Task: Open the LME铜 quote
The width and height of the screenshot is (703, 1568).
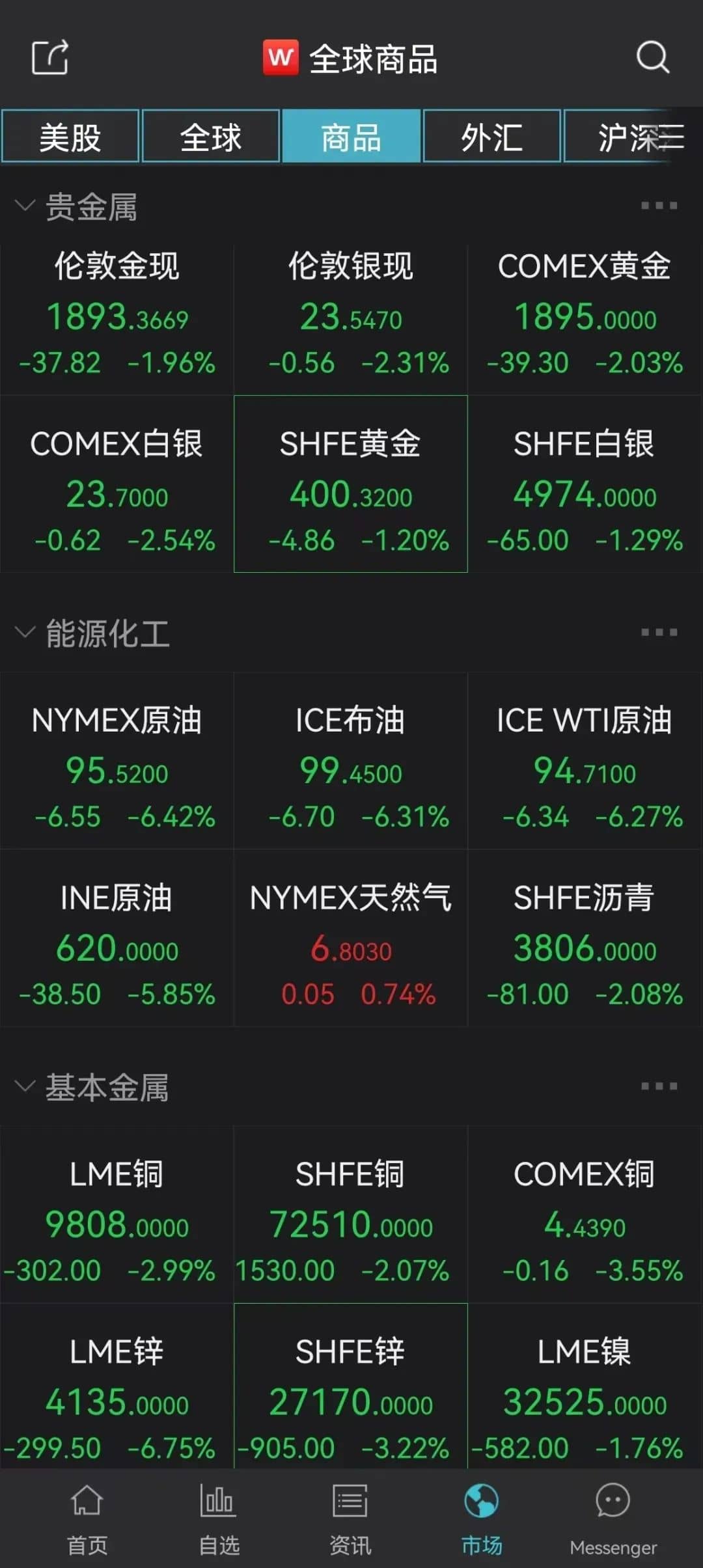Action: point(117,1214)
